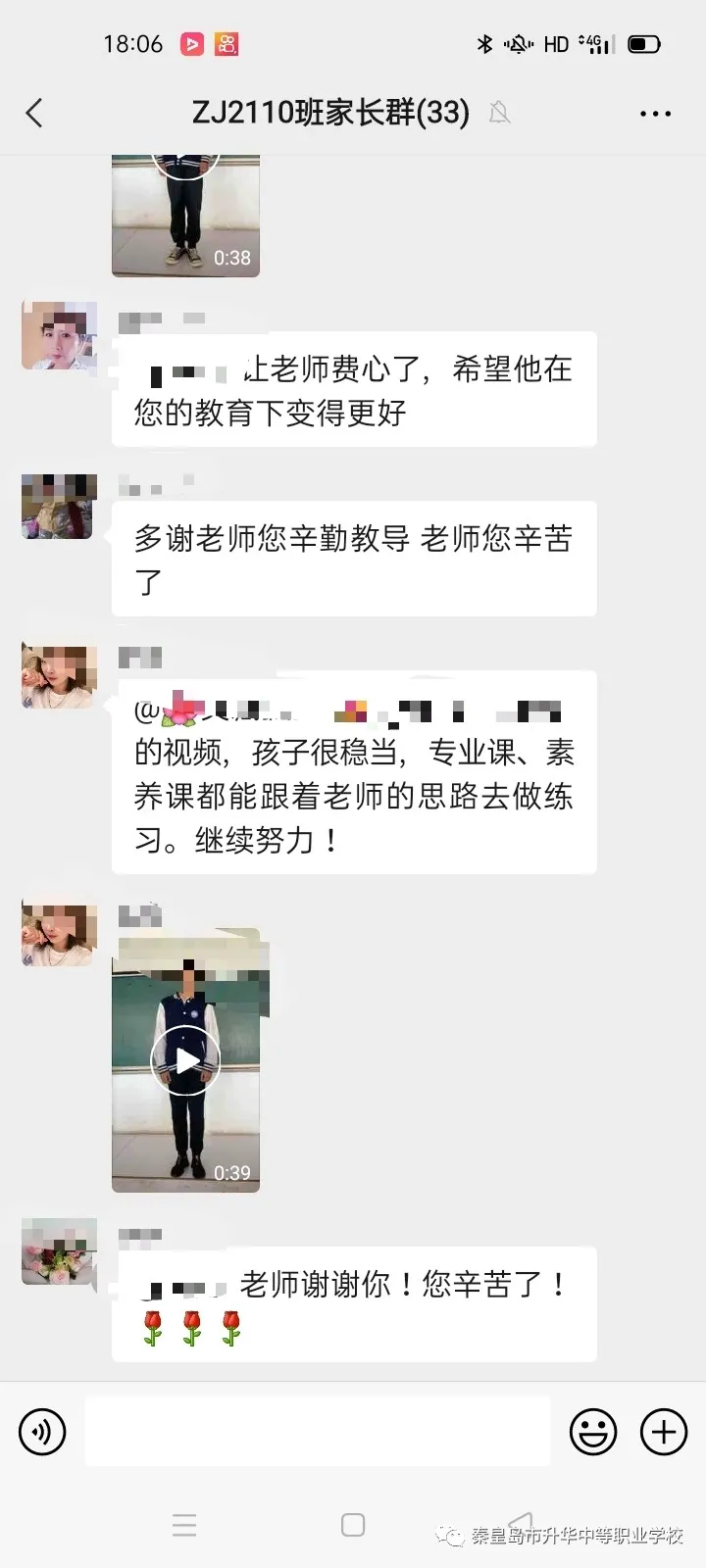The width and height of the screenshot is (706, 1568).
Task: Tap the system home button
Action: coord(353,1525)
